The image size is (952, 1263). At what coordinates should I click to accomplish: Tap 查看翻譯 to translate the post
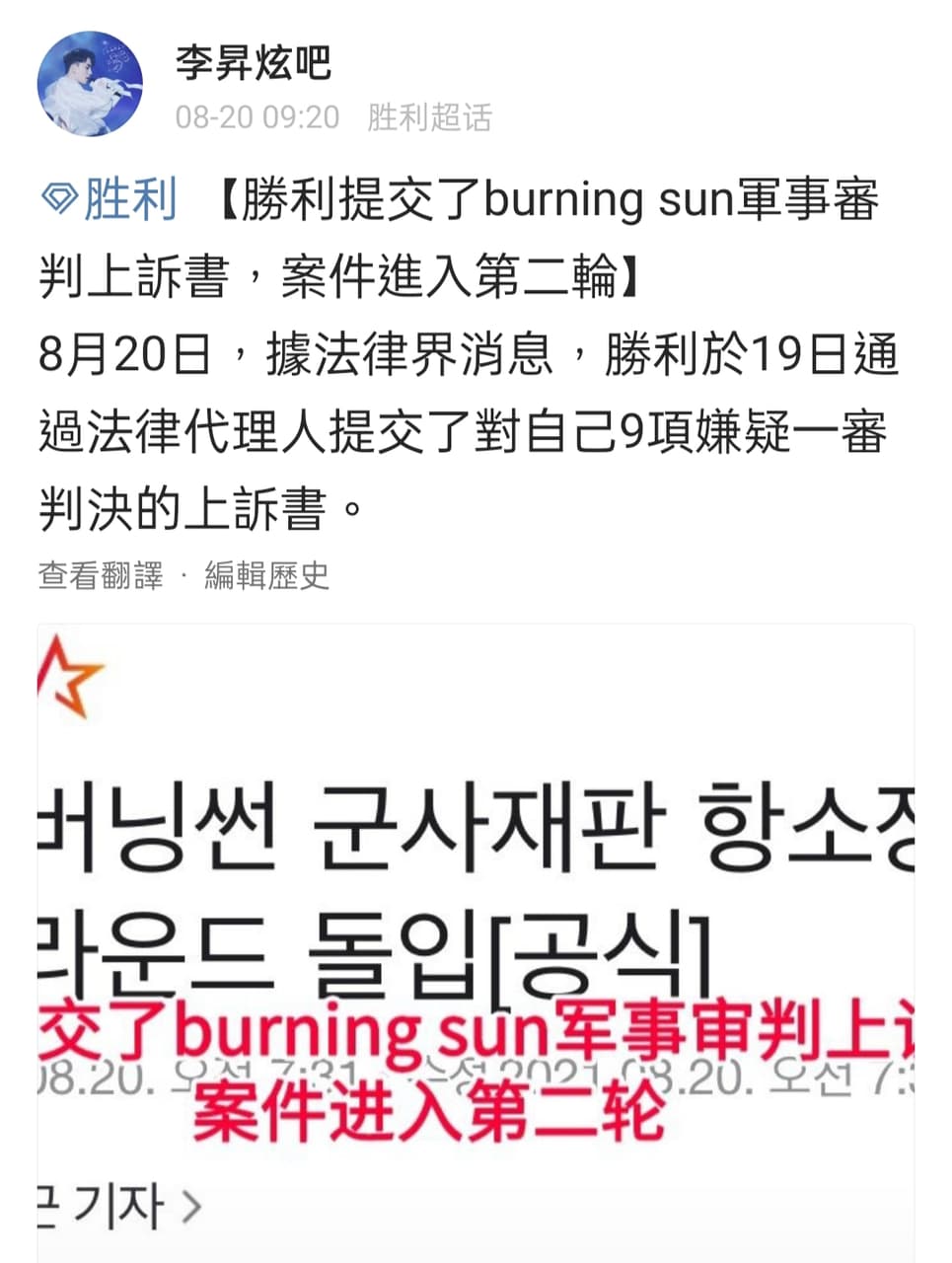(x=100, y=574)
